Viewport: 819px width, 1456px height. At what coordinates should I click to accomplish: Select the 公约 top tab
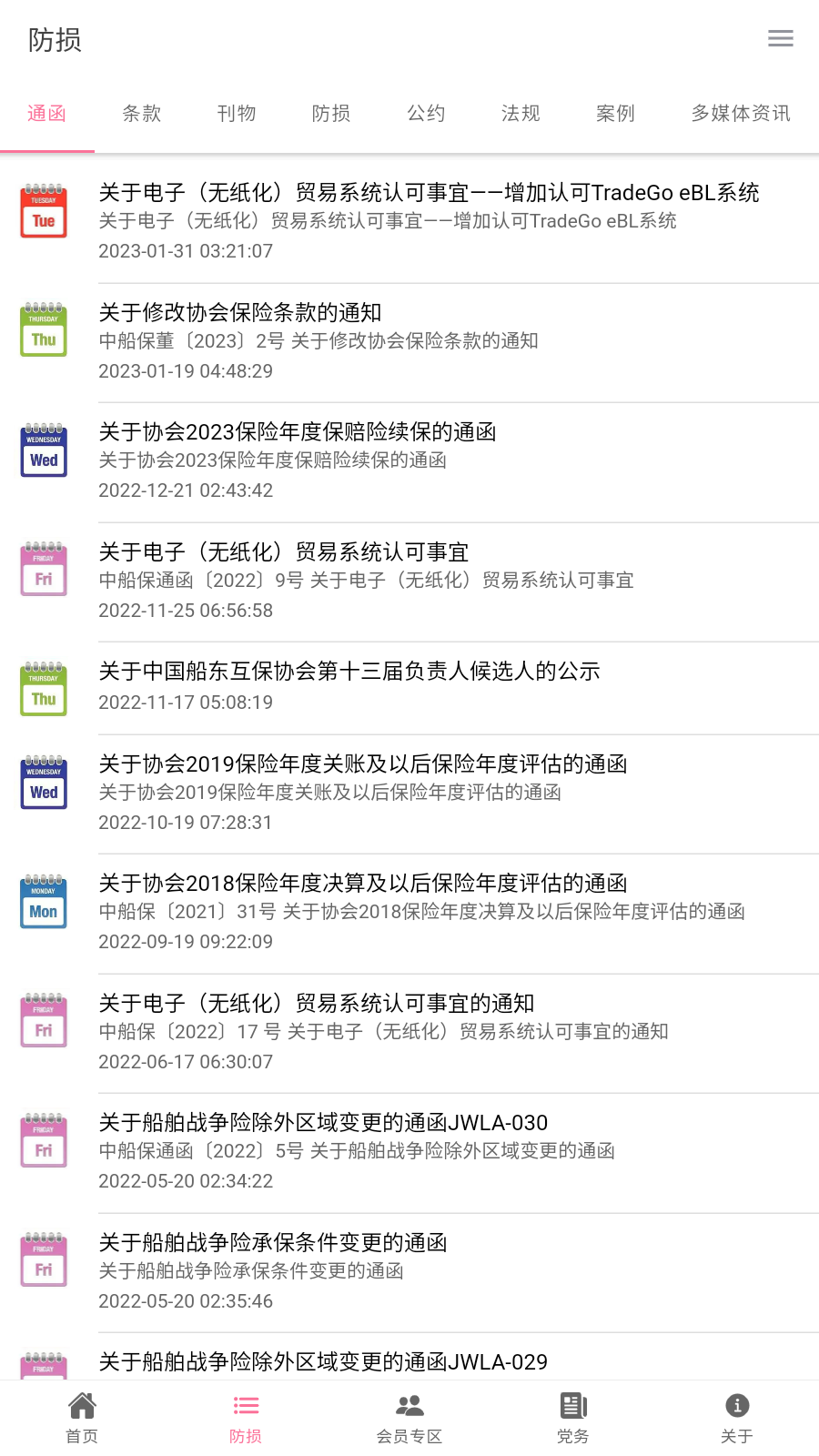pyautogui.click(x=426, y=114)
